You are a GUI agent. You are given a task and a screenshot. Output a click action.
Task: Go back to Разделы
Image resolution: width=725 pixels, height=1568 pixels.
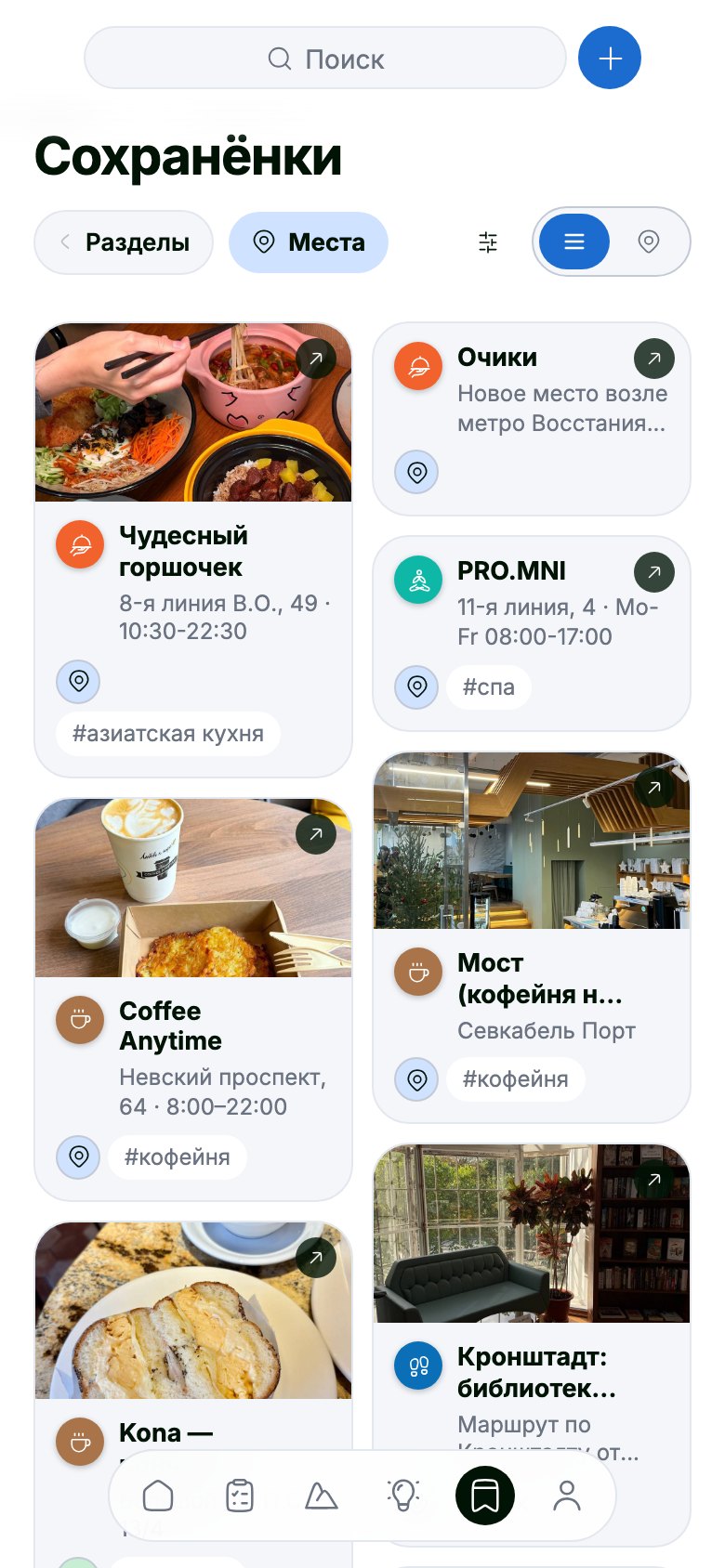(x=124, y=242)
